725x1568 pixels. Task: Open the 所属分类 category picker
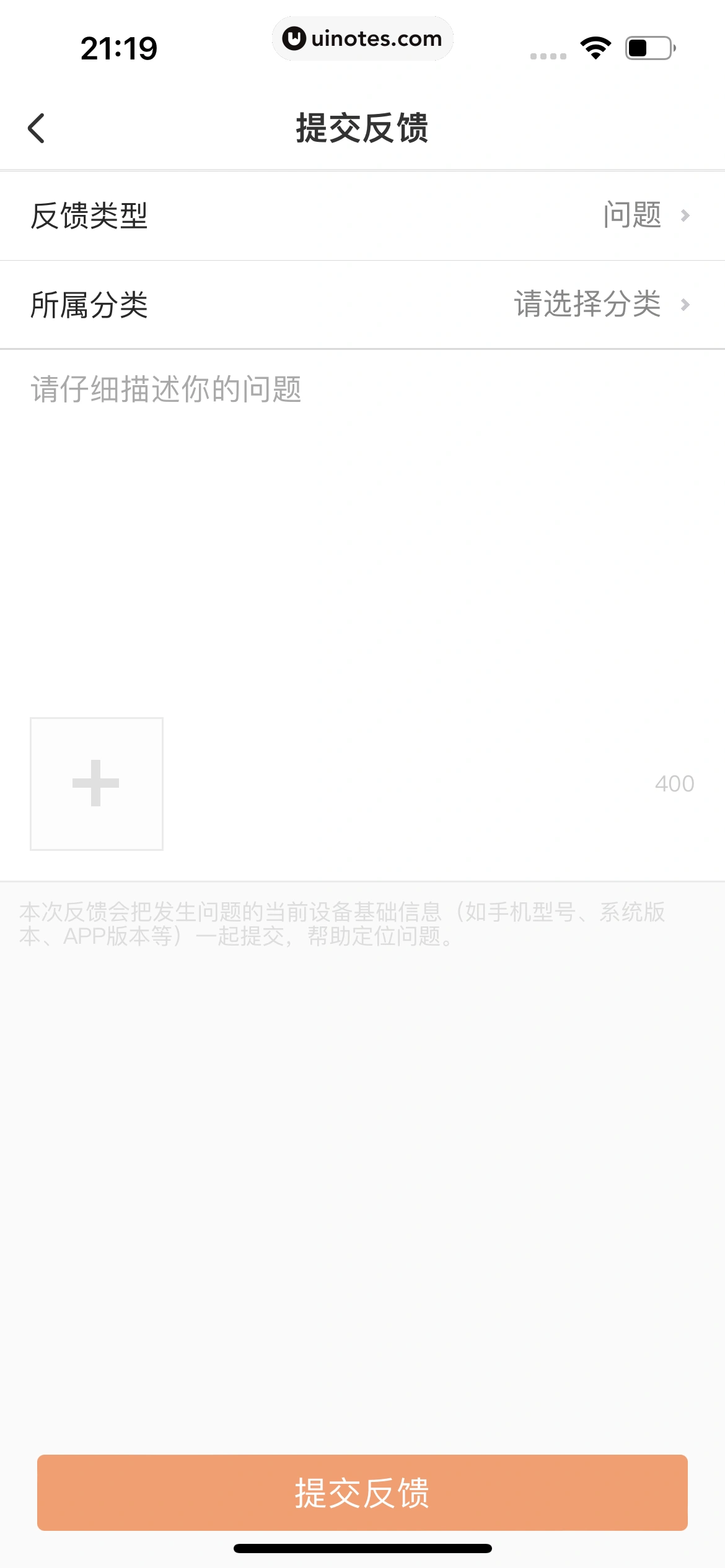click(362, 303)
